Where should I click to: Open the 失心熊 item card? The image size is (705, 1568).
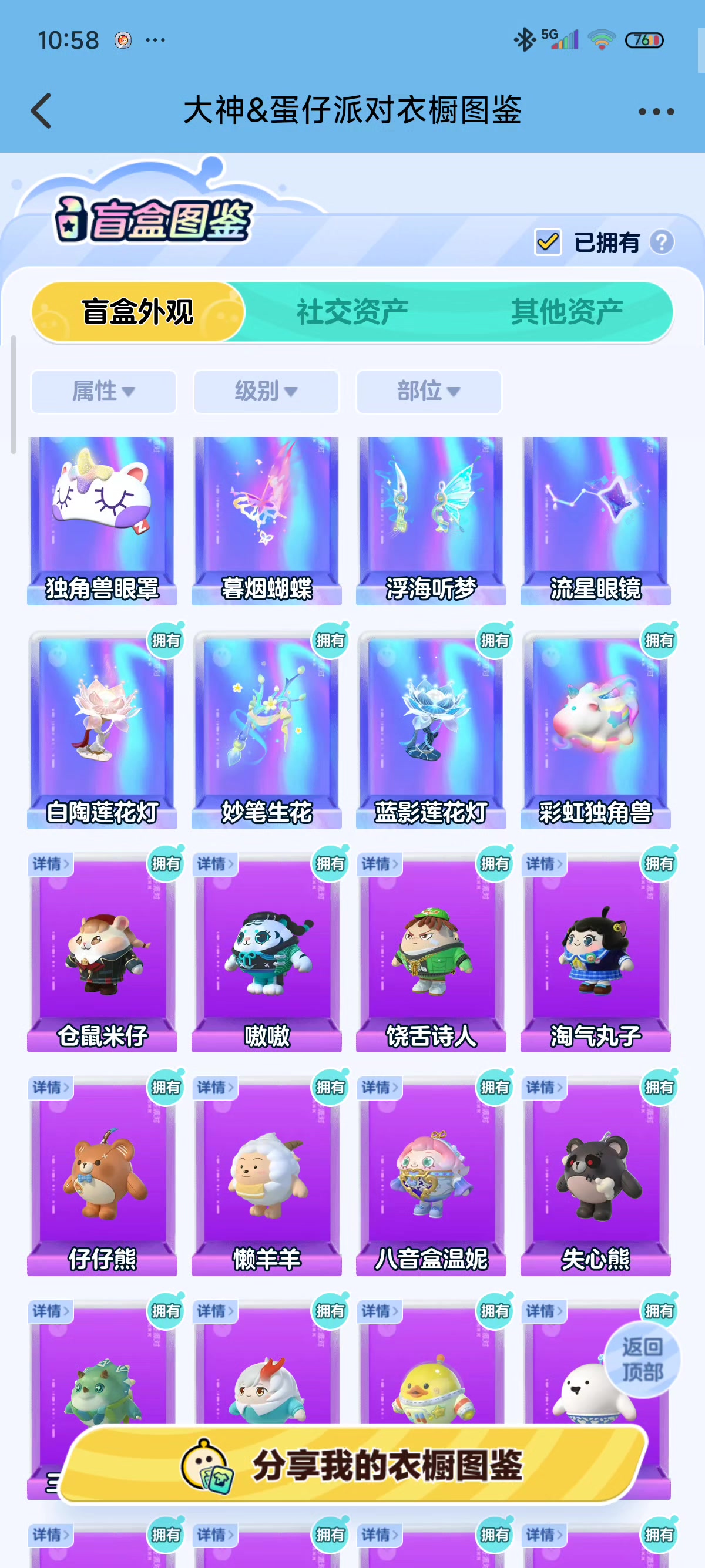click(x=595, y=1176)
